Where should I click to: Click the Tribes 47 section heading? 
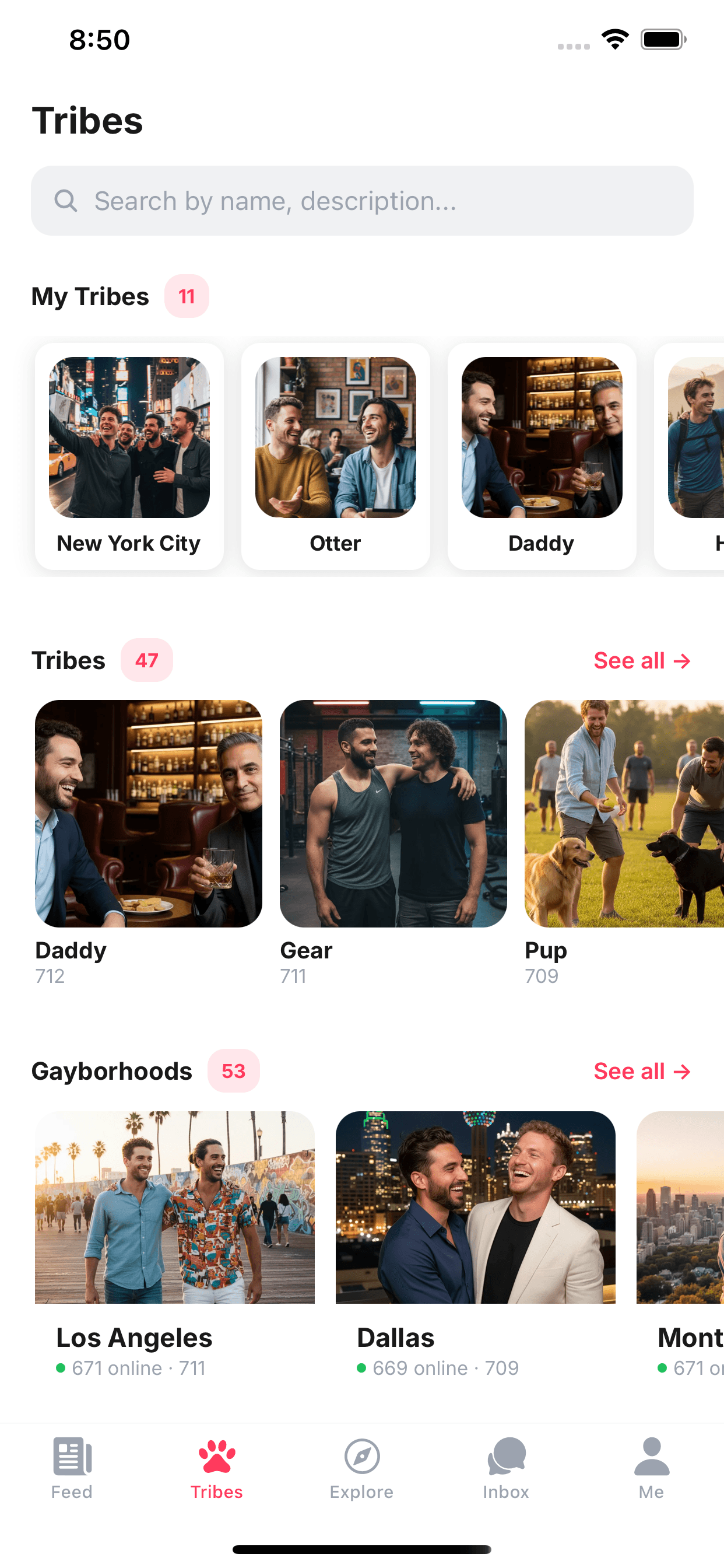point(69,660)
